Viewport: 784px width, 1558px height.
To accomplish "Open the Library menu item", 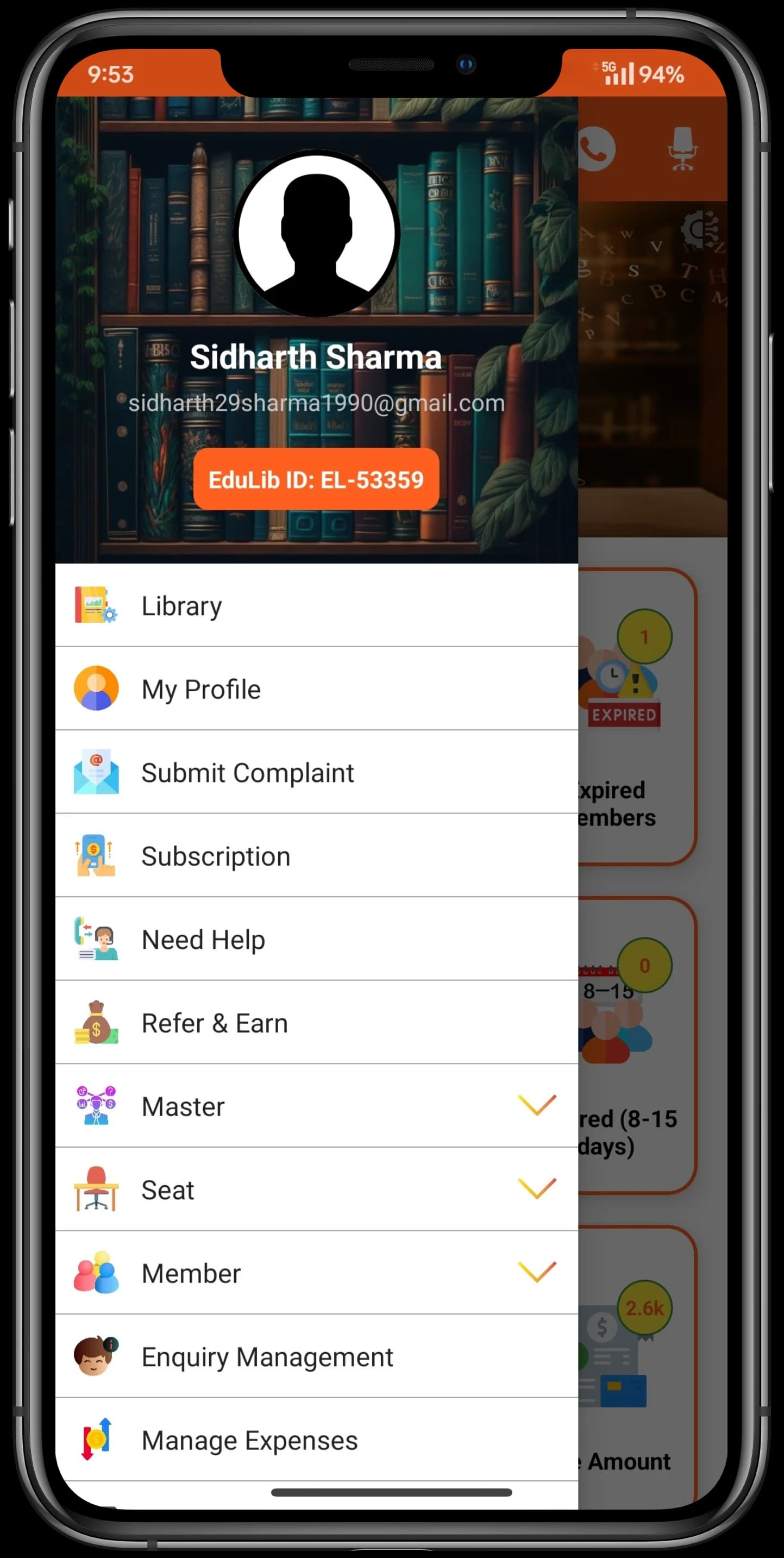I will point(181,605).
